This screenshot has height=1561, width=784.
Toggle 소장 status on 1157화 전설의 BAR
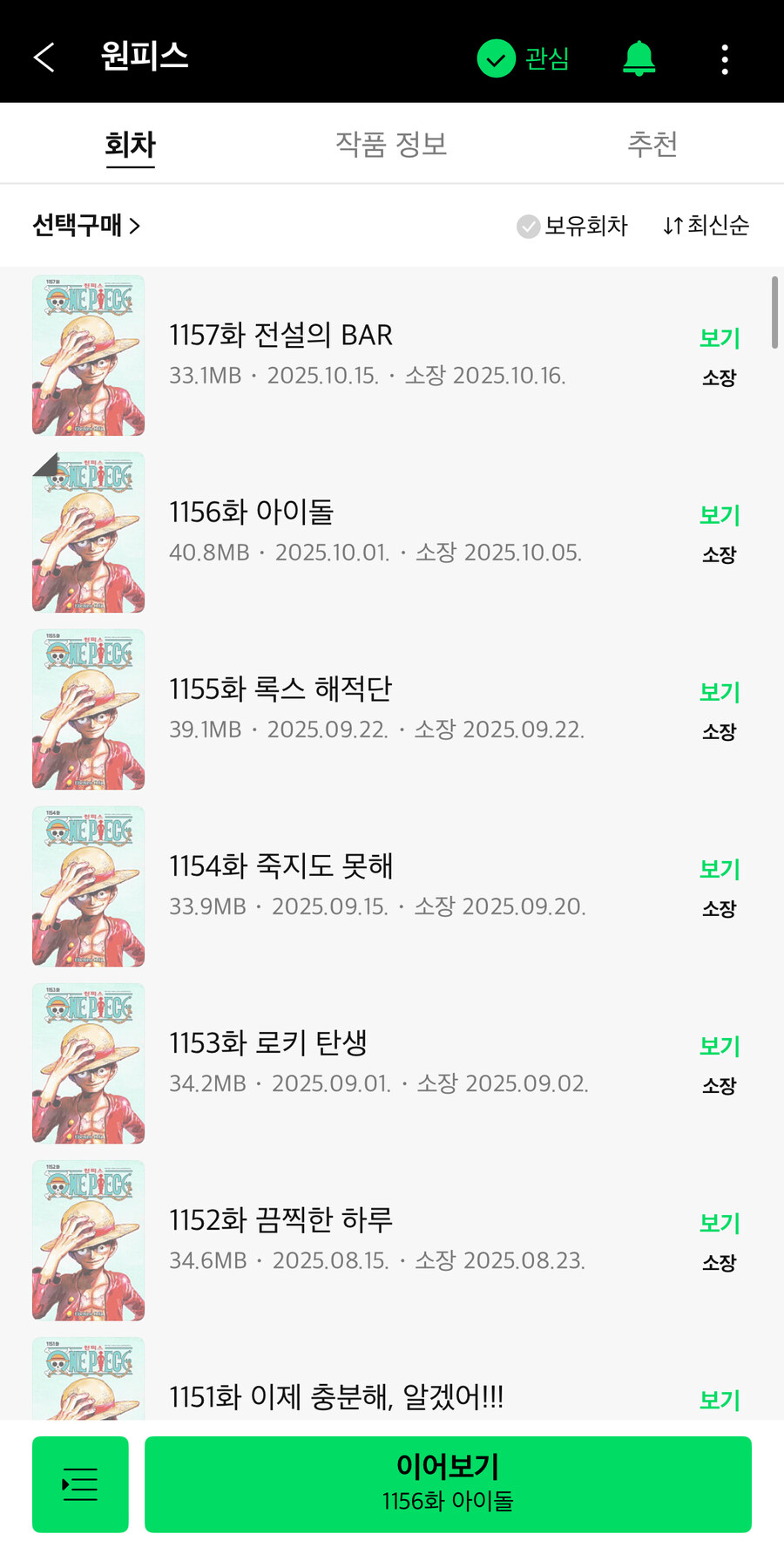719,378
